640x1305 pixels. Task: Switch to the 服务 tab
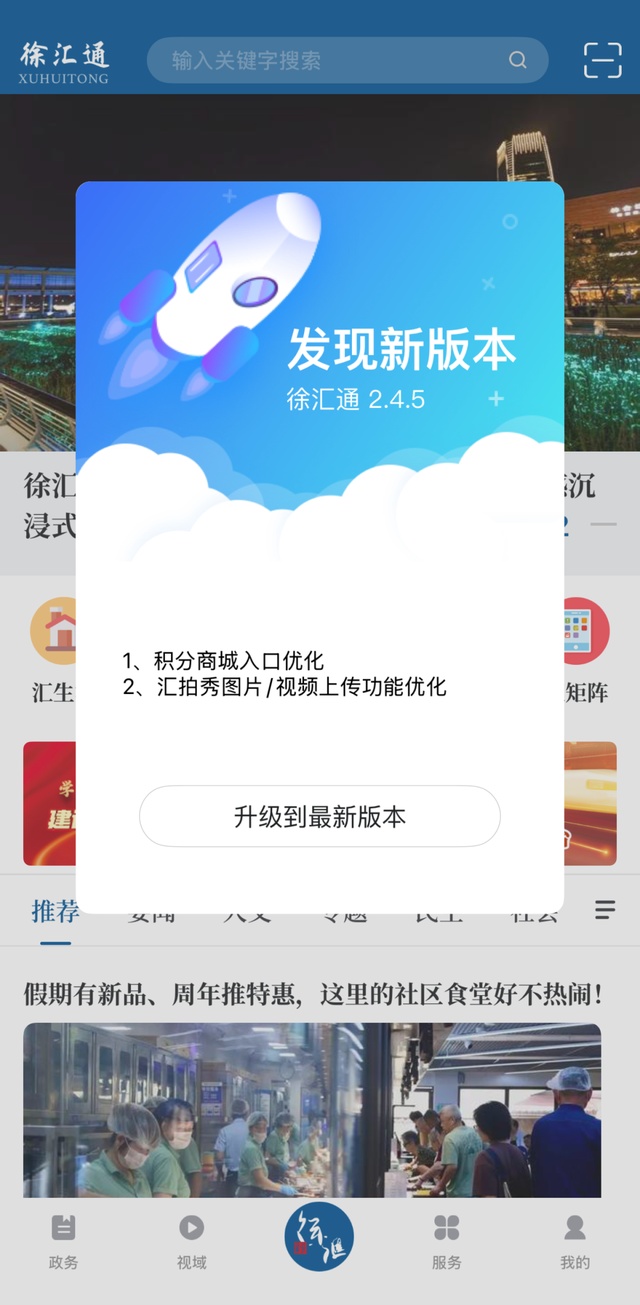tap(446, 1242)
